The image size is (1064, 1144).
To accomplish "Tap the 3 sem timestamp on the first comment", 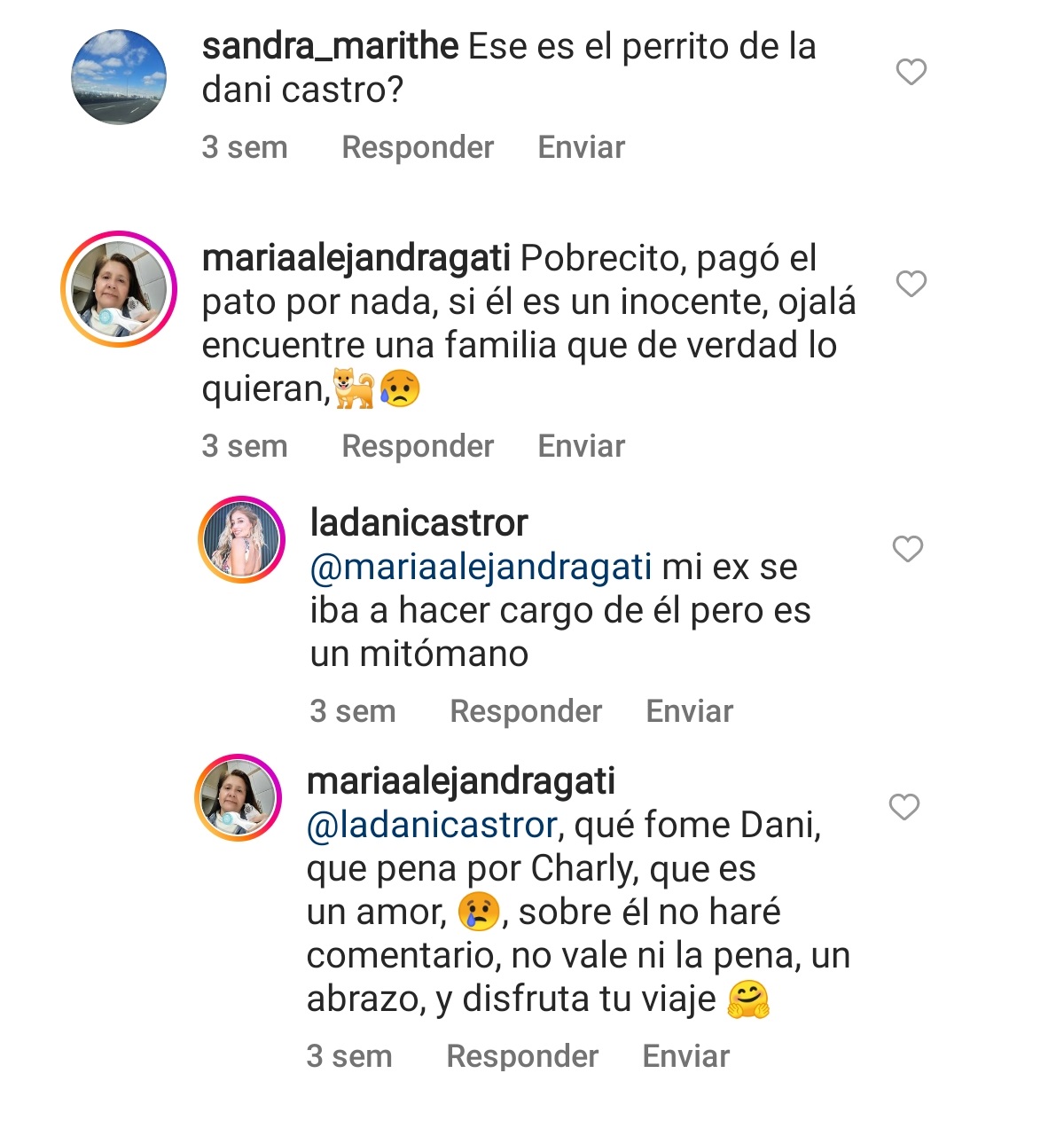I will pos(244,146).
